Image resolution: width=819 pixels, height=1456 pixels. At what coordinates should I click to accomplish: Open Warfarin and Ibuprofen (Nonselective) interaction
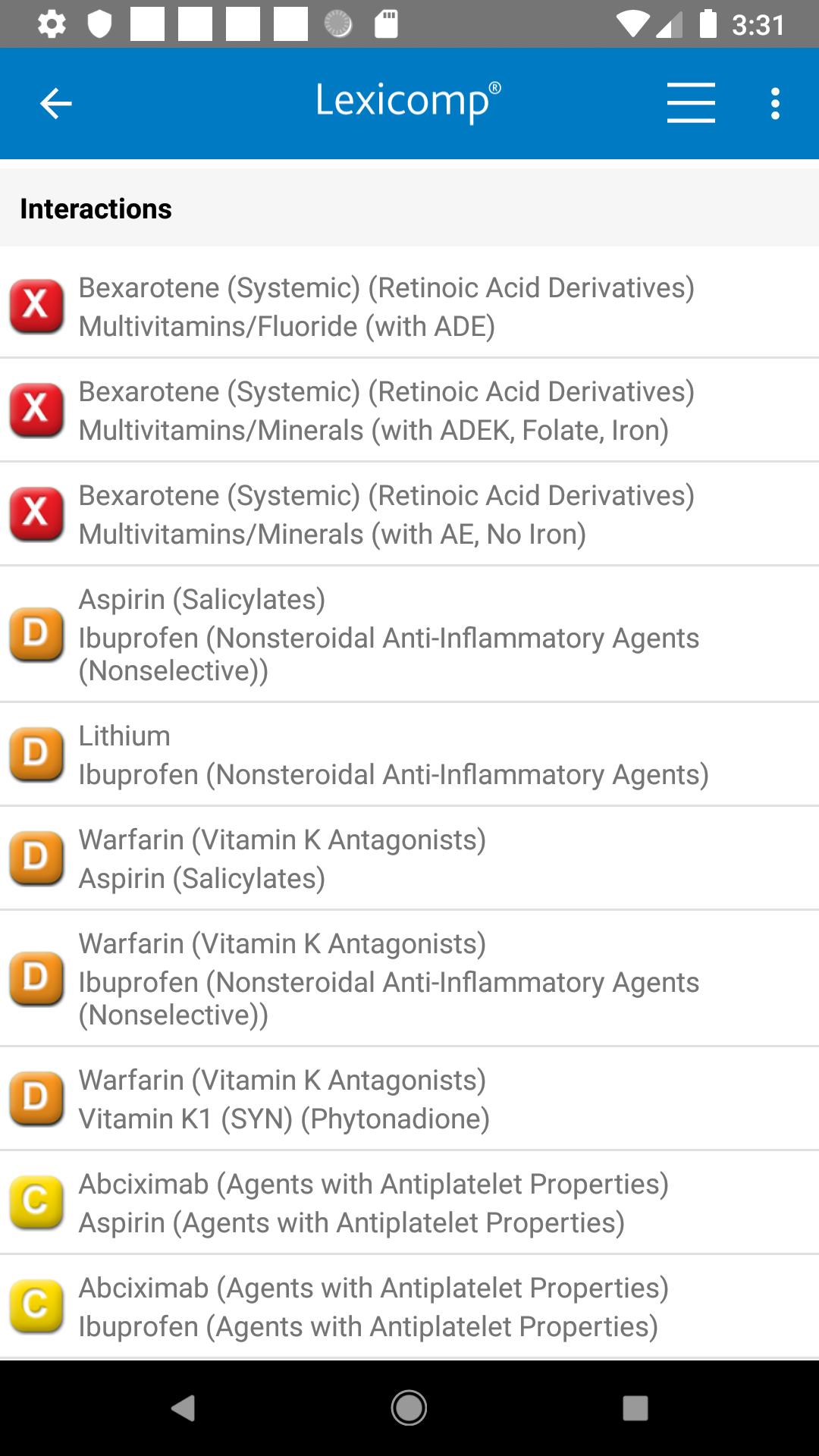409,978
